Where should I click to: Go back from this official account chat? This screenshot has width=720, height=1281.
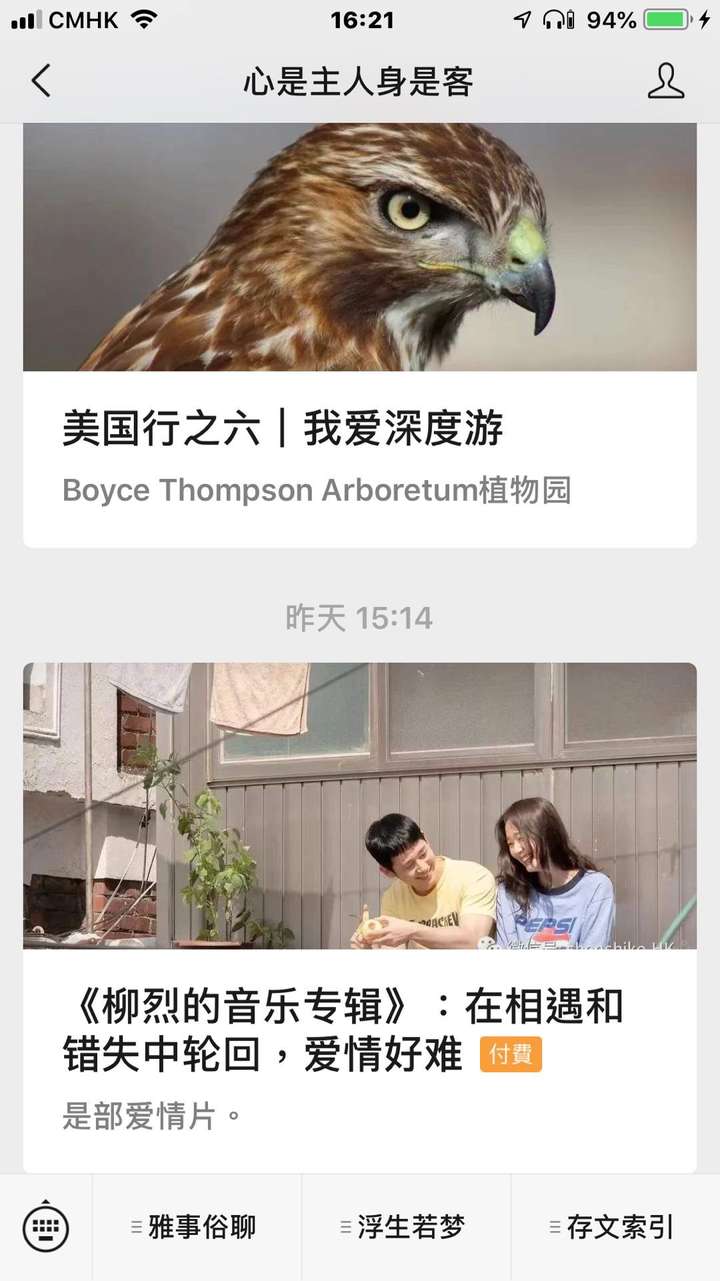[40, 81]
